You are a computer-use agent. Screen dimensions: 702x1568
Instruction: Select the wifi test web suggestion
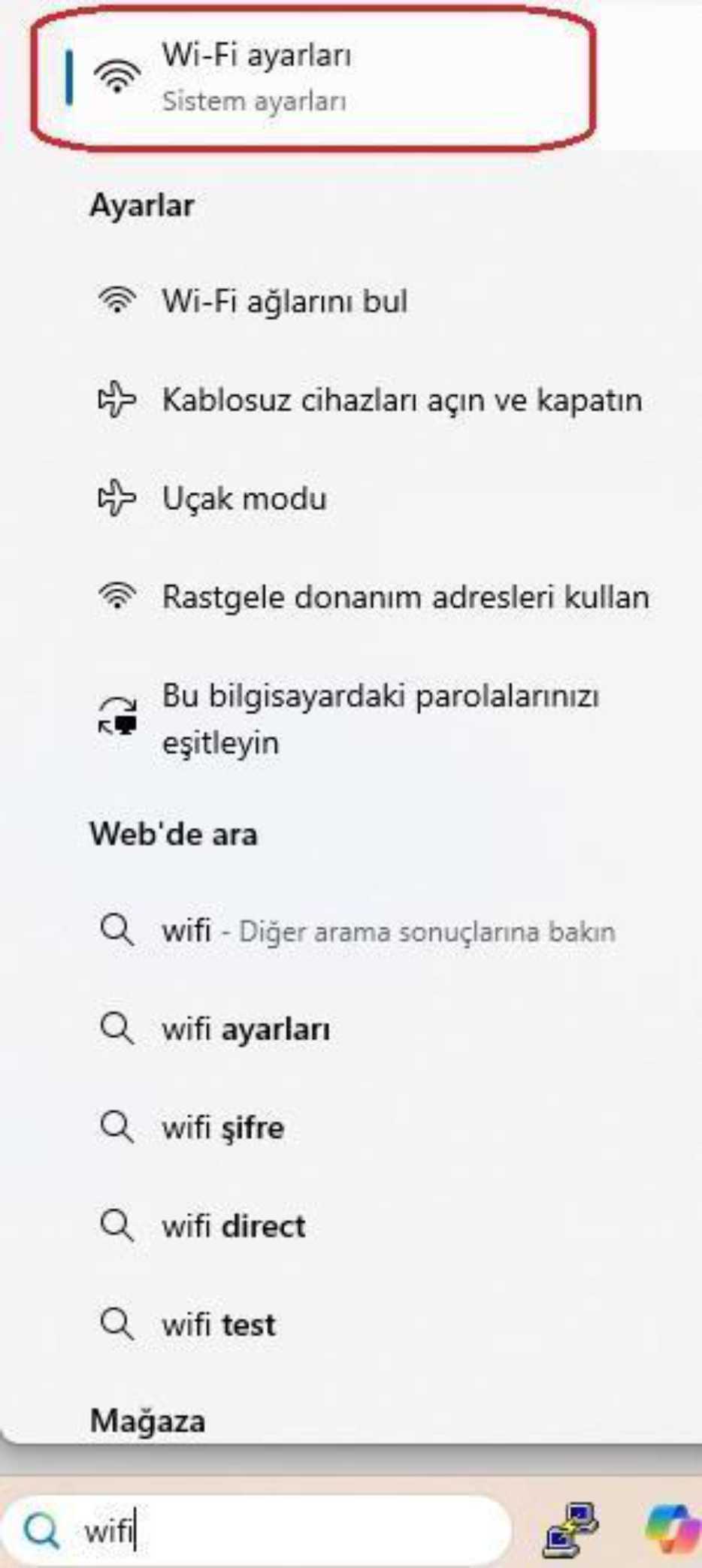pyautogui.click(x=219, y=1325)
